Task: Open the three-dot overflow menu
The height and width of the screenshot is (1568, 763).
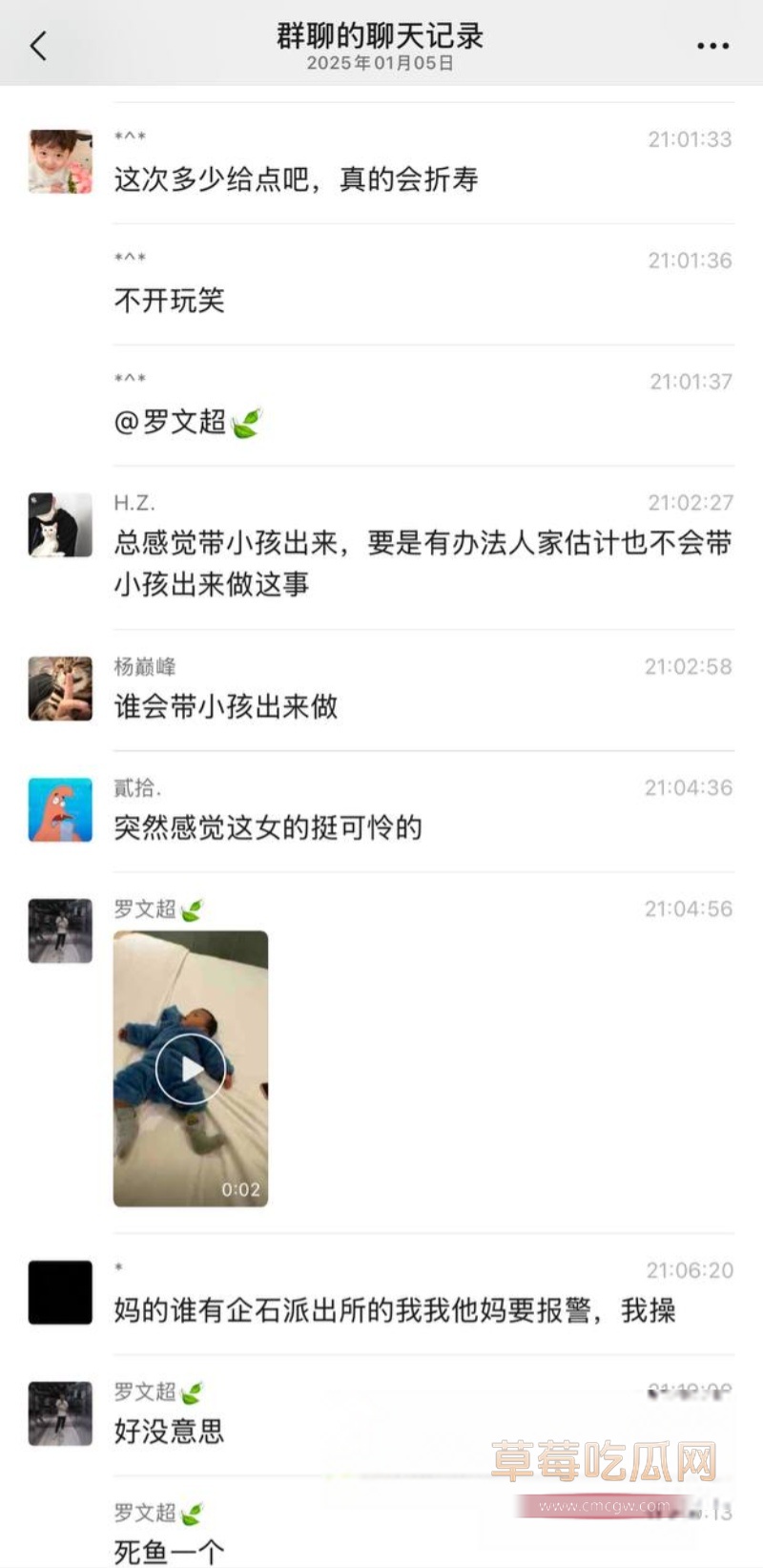Action: pyautogui.click(x=712, y=46)
